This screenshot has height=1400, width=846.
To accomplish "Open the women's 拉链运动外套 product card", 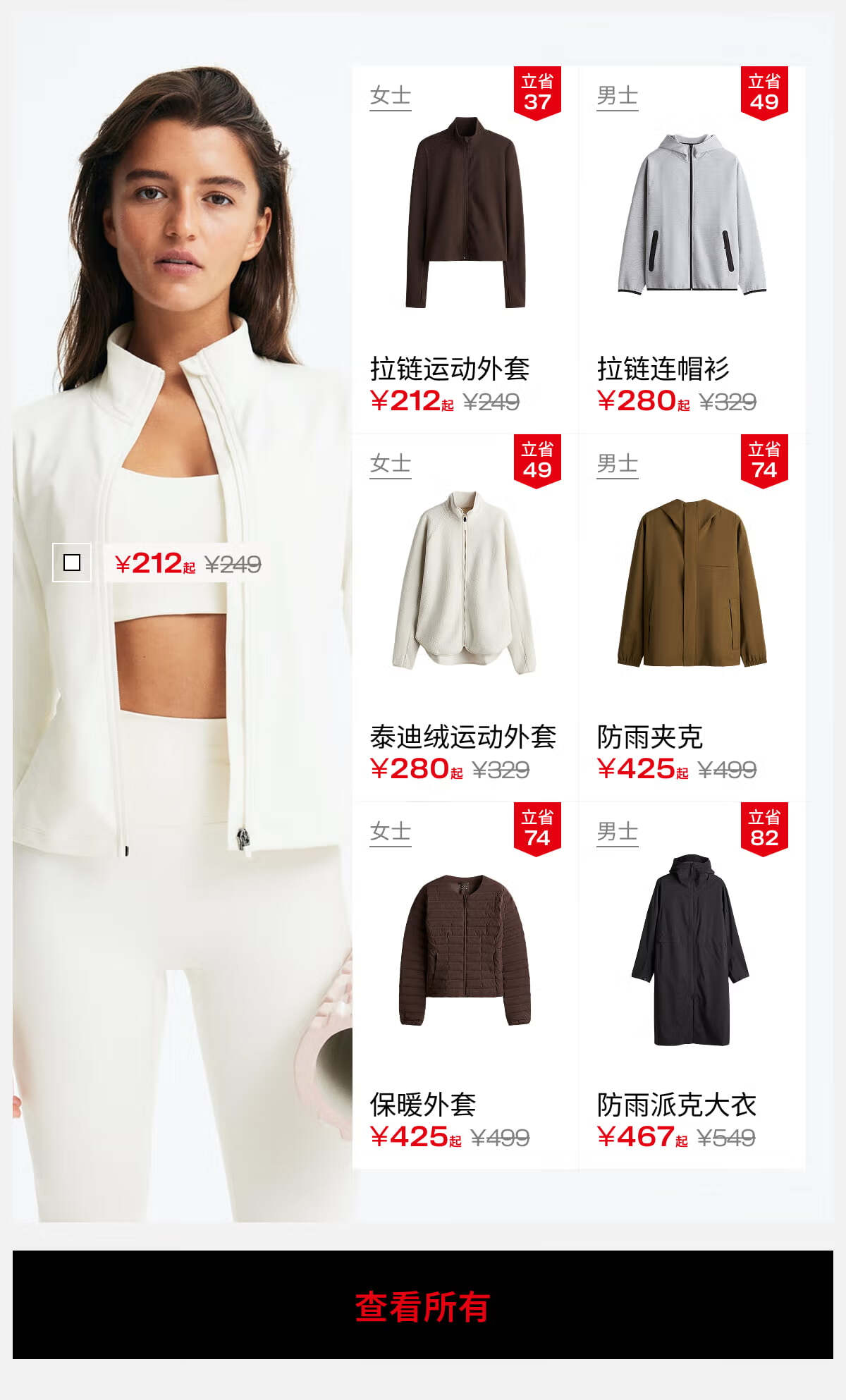I will 465,250.
